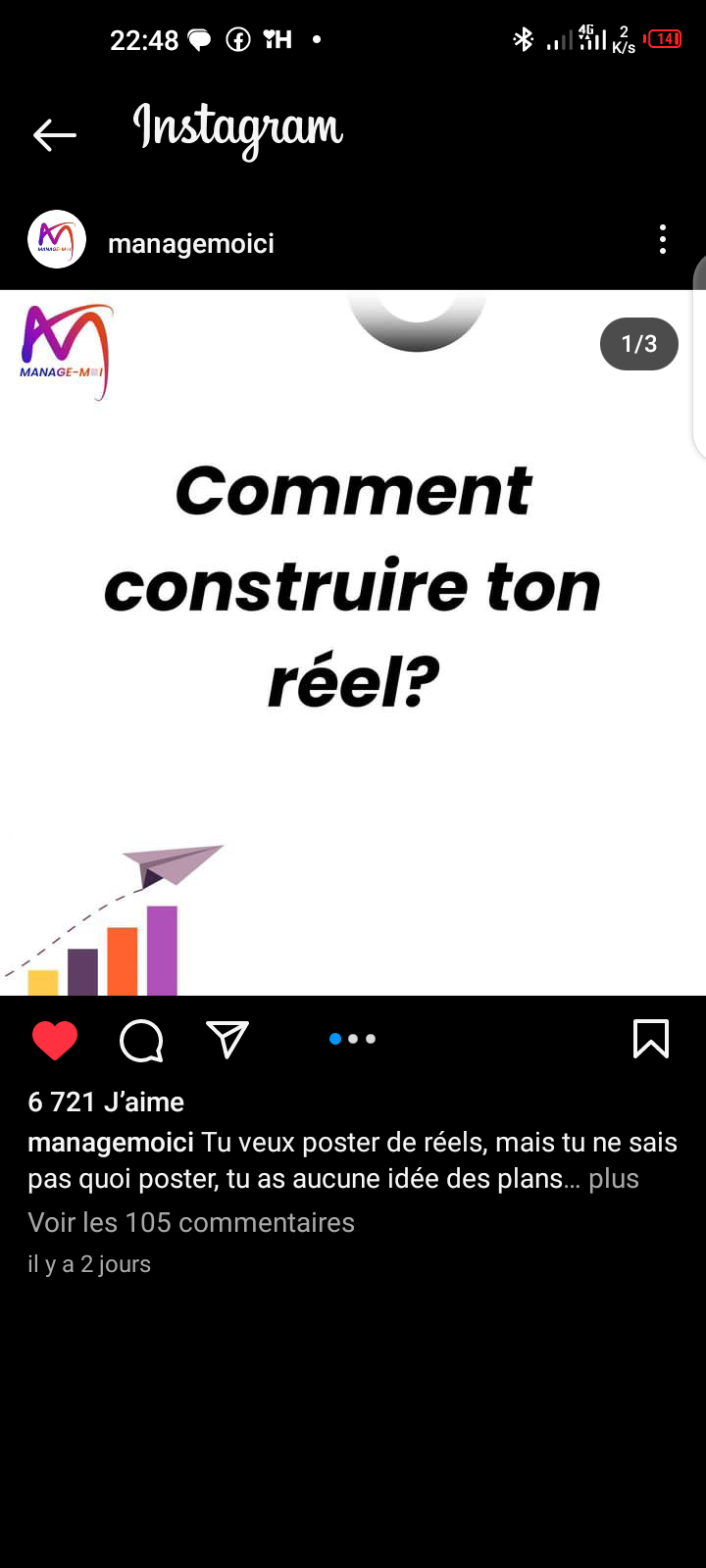Go back using the arrow icon
Viewport: 706px width, 1568px height.
[x=54, y=135]
